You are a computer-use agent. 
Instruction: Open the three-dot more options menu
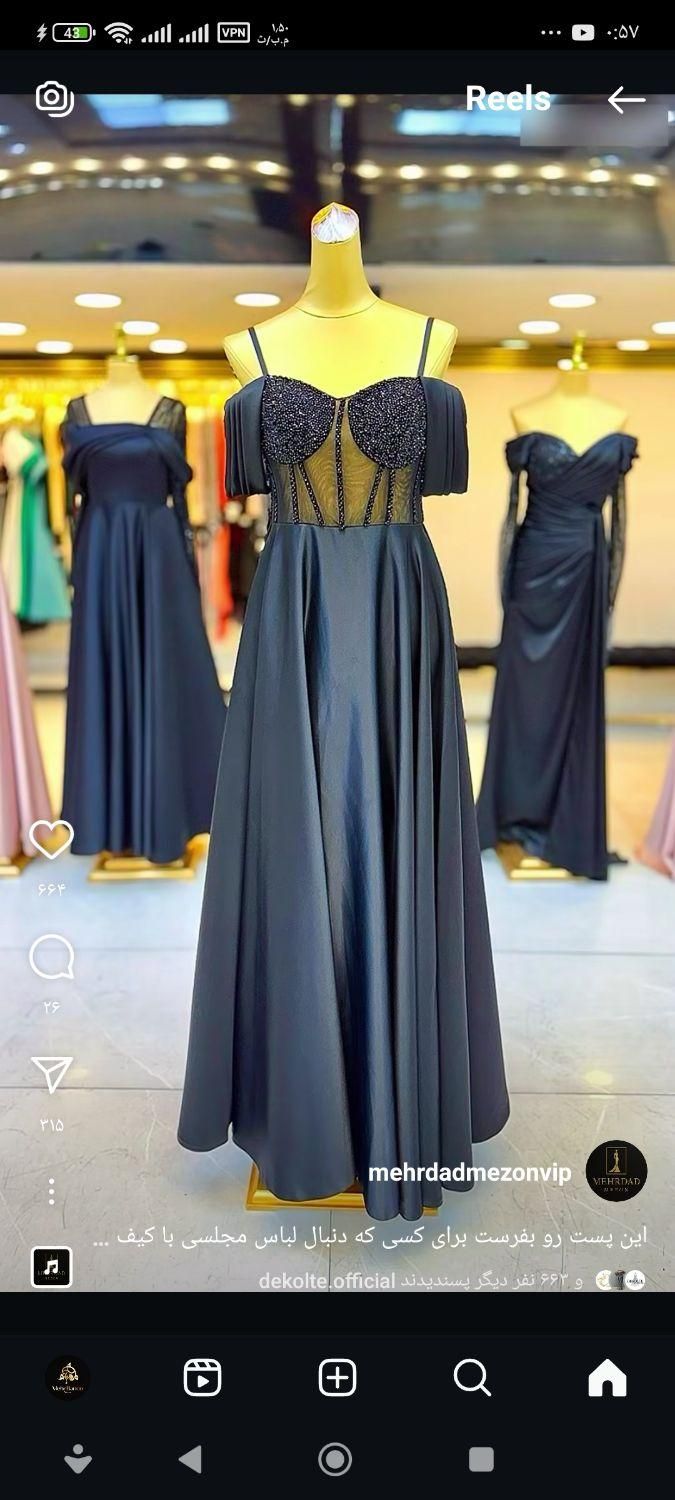pyautogui.click(x=51, y=1191)
